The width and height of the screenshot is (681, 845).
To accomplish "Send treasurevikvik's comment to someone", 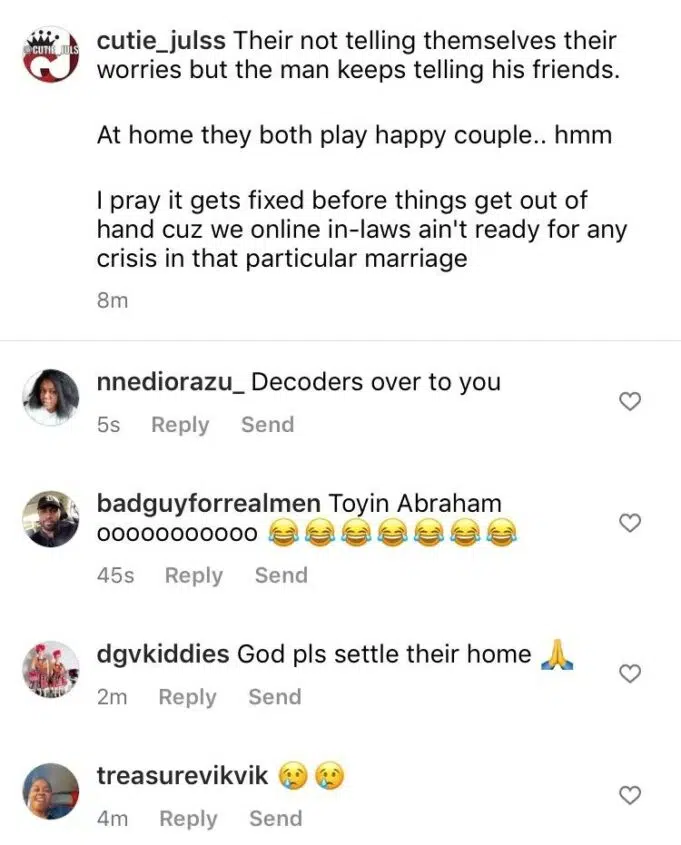I will [x=275, y=819].
